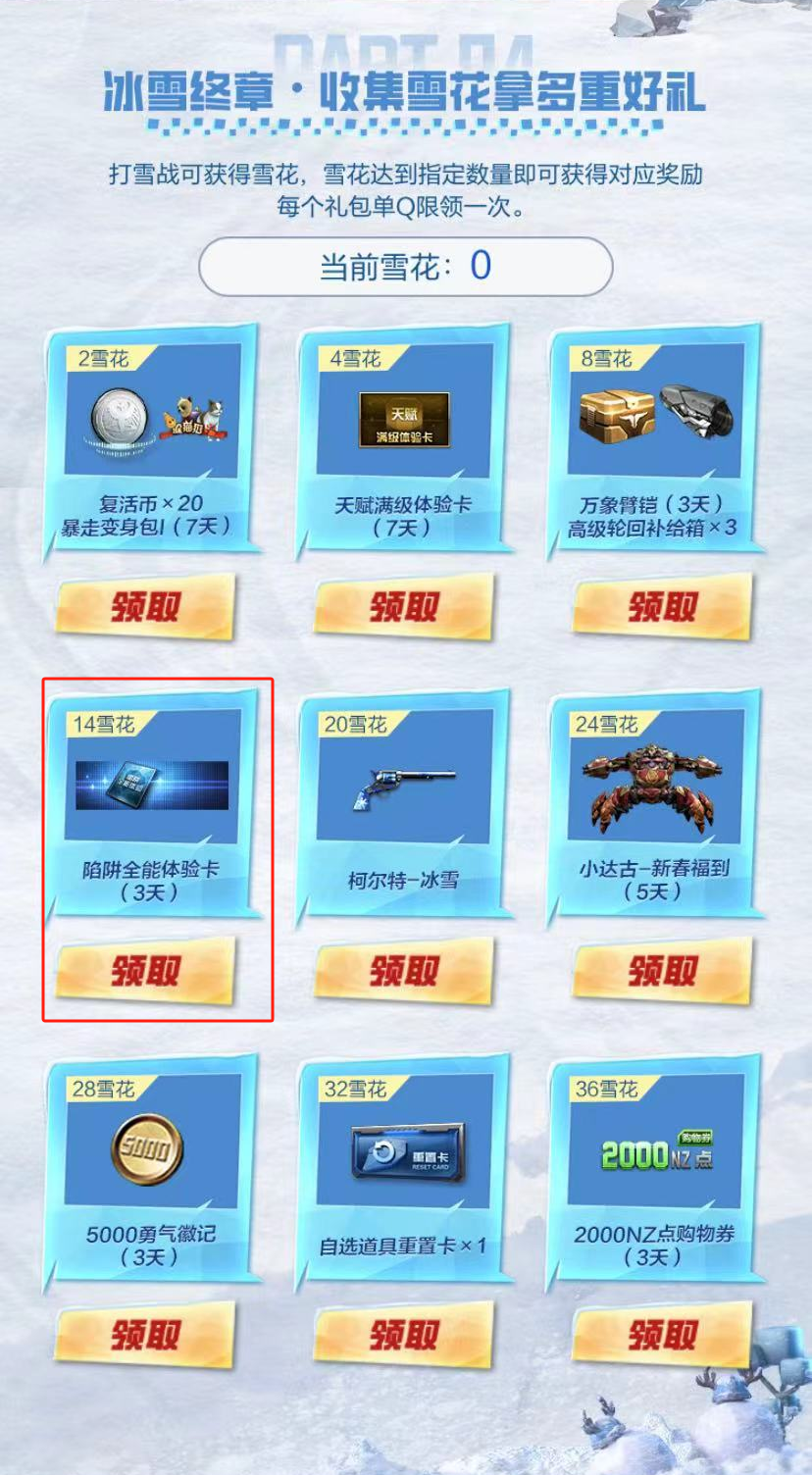
Task: Claim the 36雪花 2000NZ点购物券 reward
Action: (x=661, y=1335)
